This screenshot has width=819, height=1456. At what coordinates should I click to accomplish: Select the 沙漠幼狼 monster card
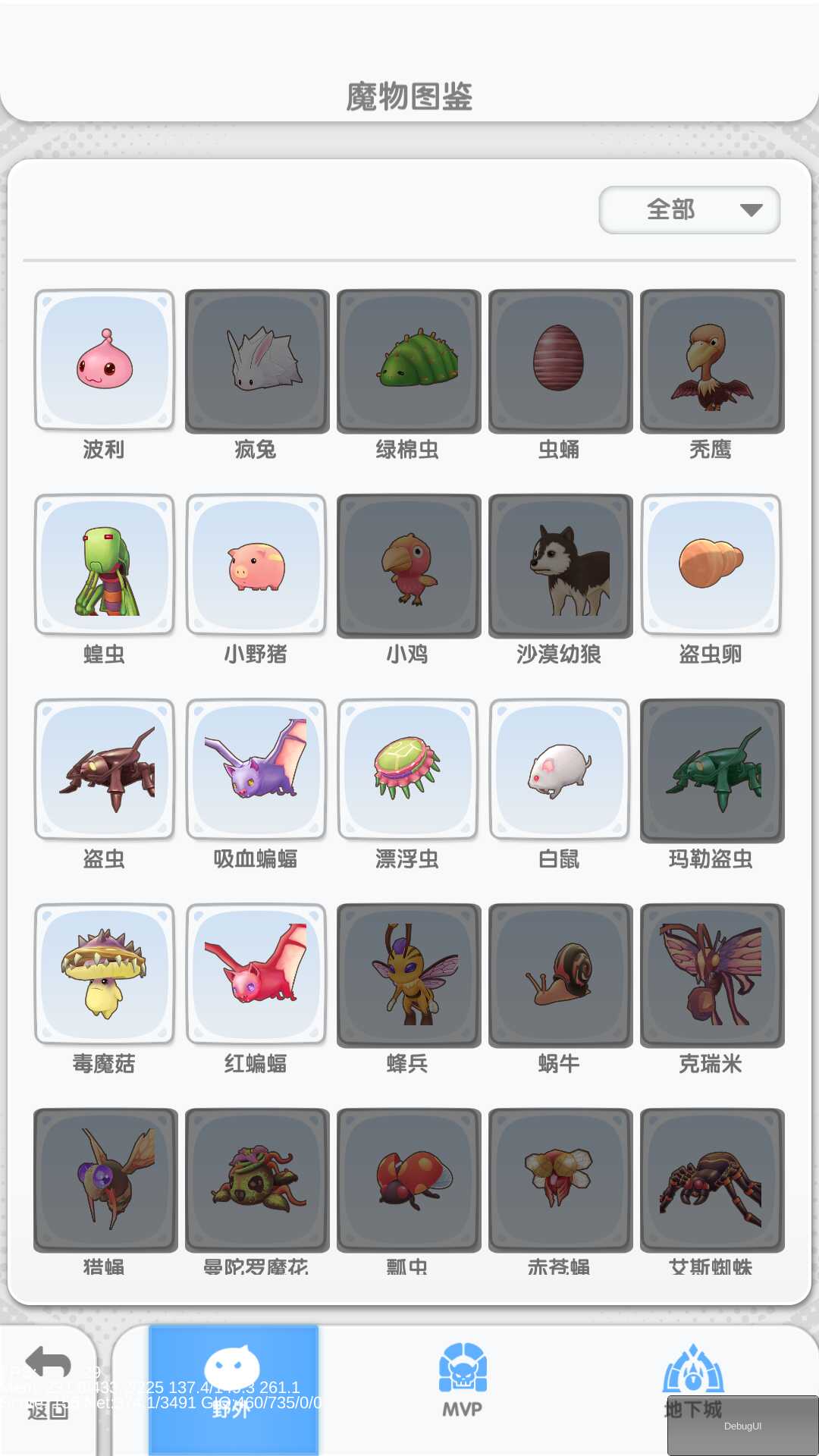click(x=560, y=566)
